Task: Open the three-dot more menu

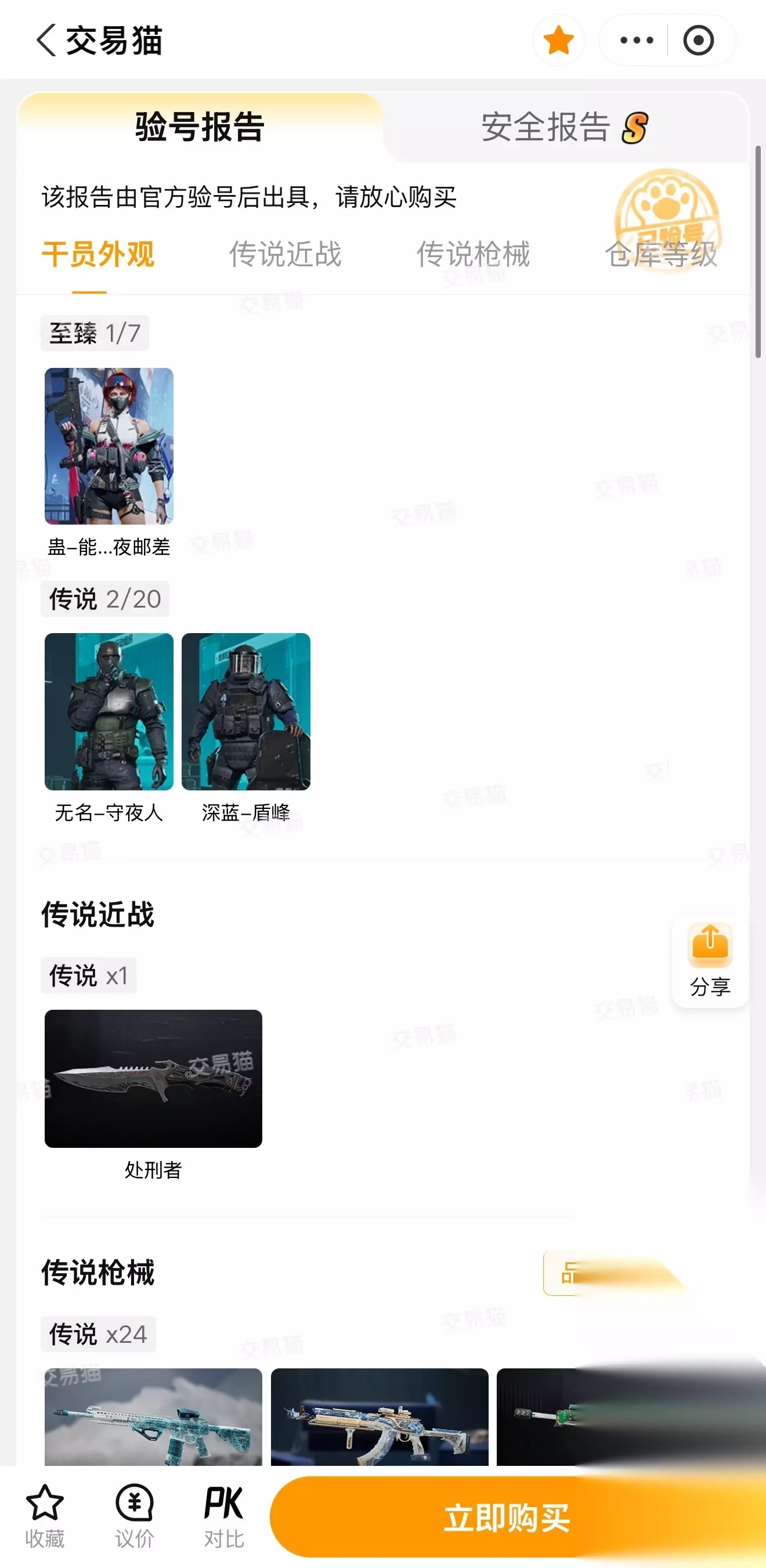Action: [x=637, y=40]
